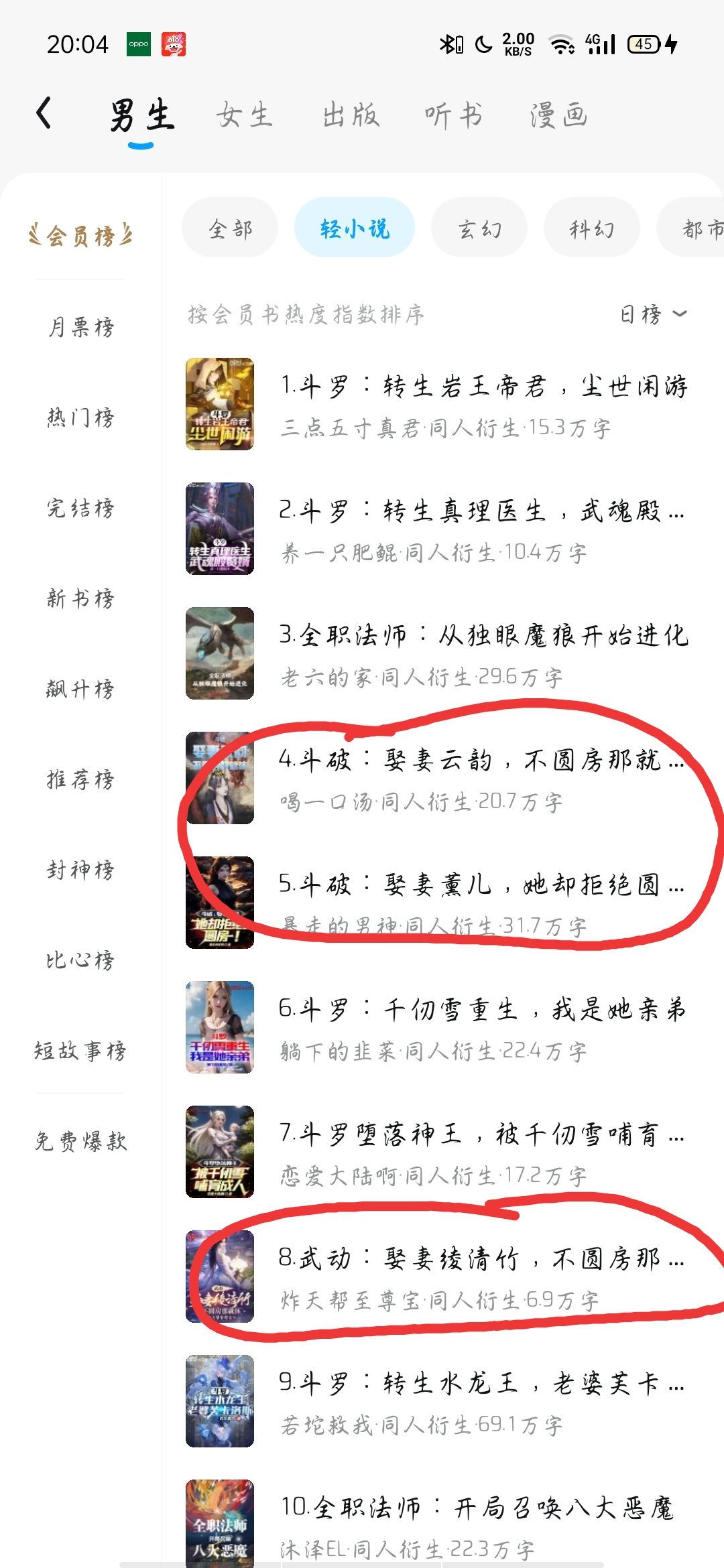The image size is (724, 1568).
Task: Select the 全部 category chip
Action: pos(230,228)
